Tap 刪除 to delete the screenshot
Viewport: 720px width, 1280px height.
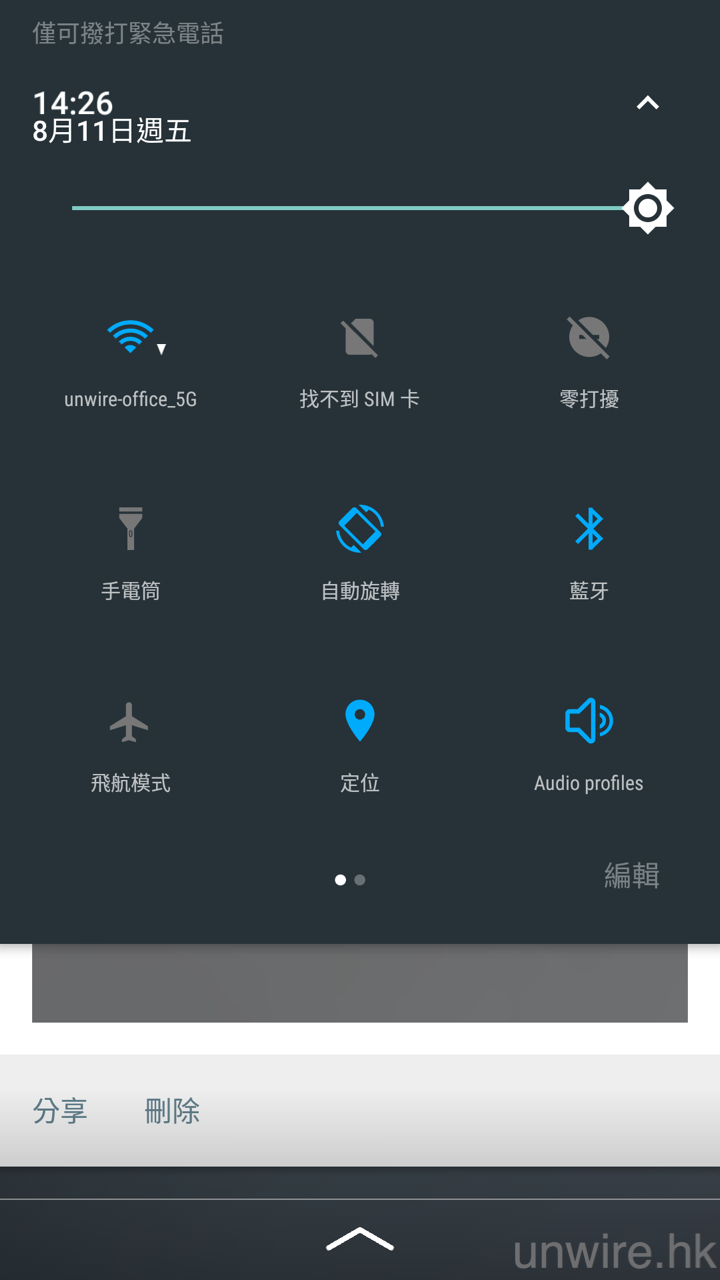click(172, 1111)
